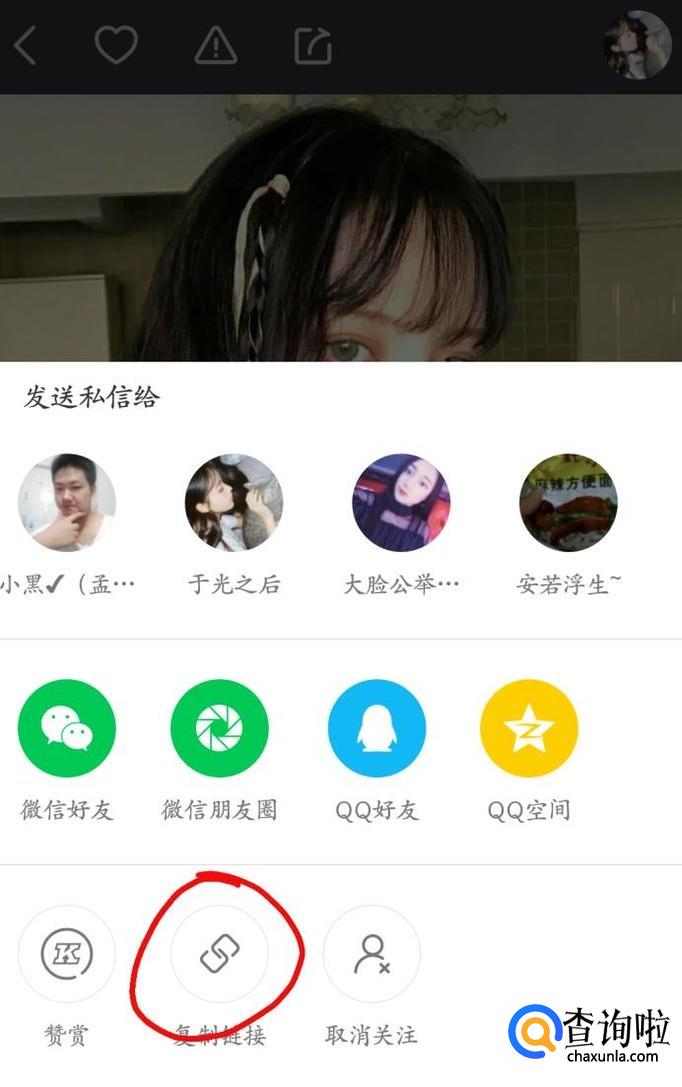Tap the share icon in the top bar
Screen dimensions: 682x1087
(312, 46)
